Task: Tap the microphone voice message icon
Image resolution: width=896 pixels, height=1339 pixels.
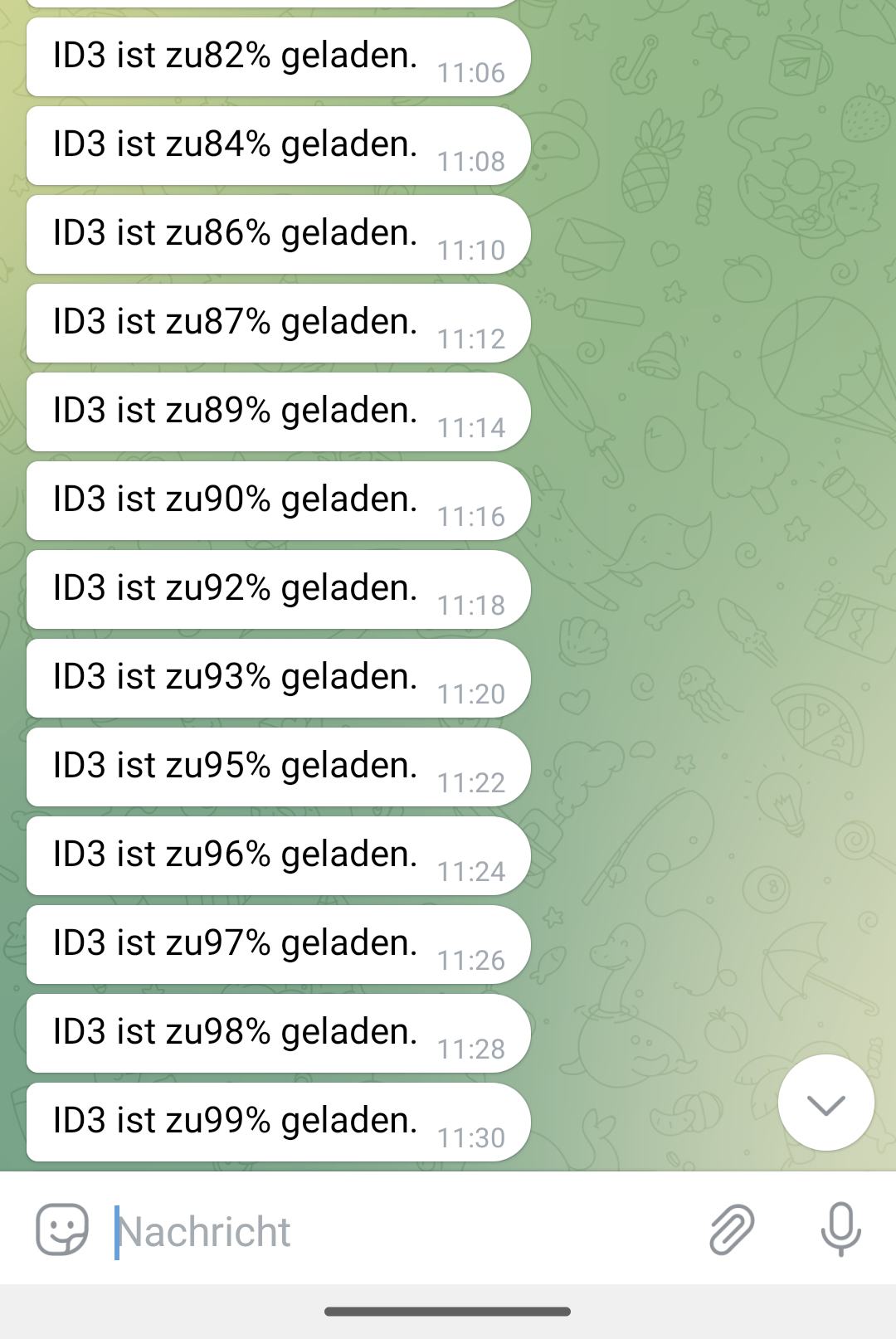Action: pos(840,1229)
